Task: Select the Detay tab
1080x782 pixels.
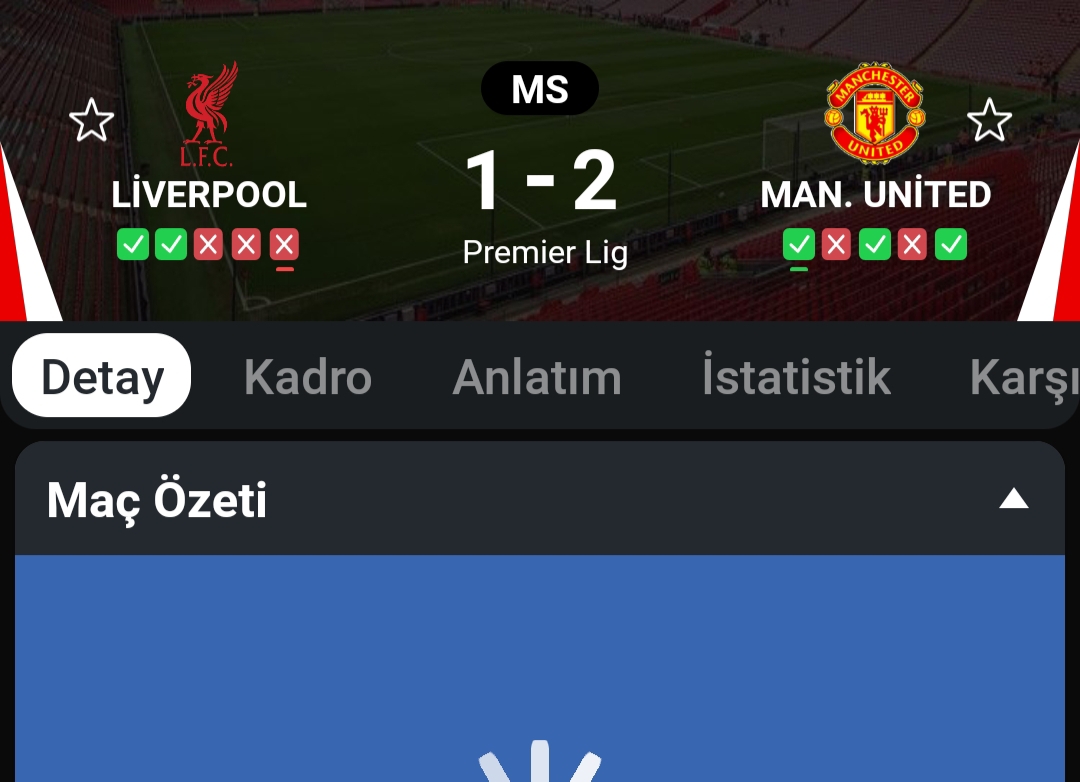Action: pos(102,377)
